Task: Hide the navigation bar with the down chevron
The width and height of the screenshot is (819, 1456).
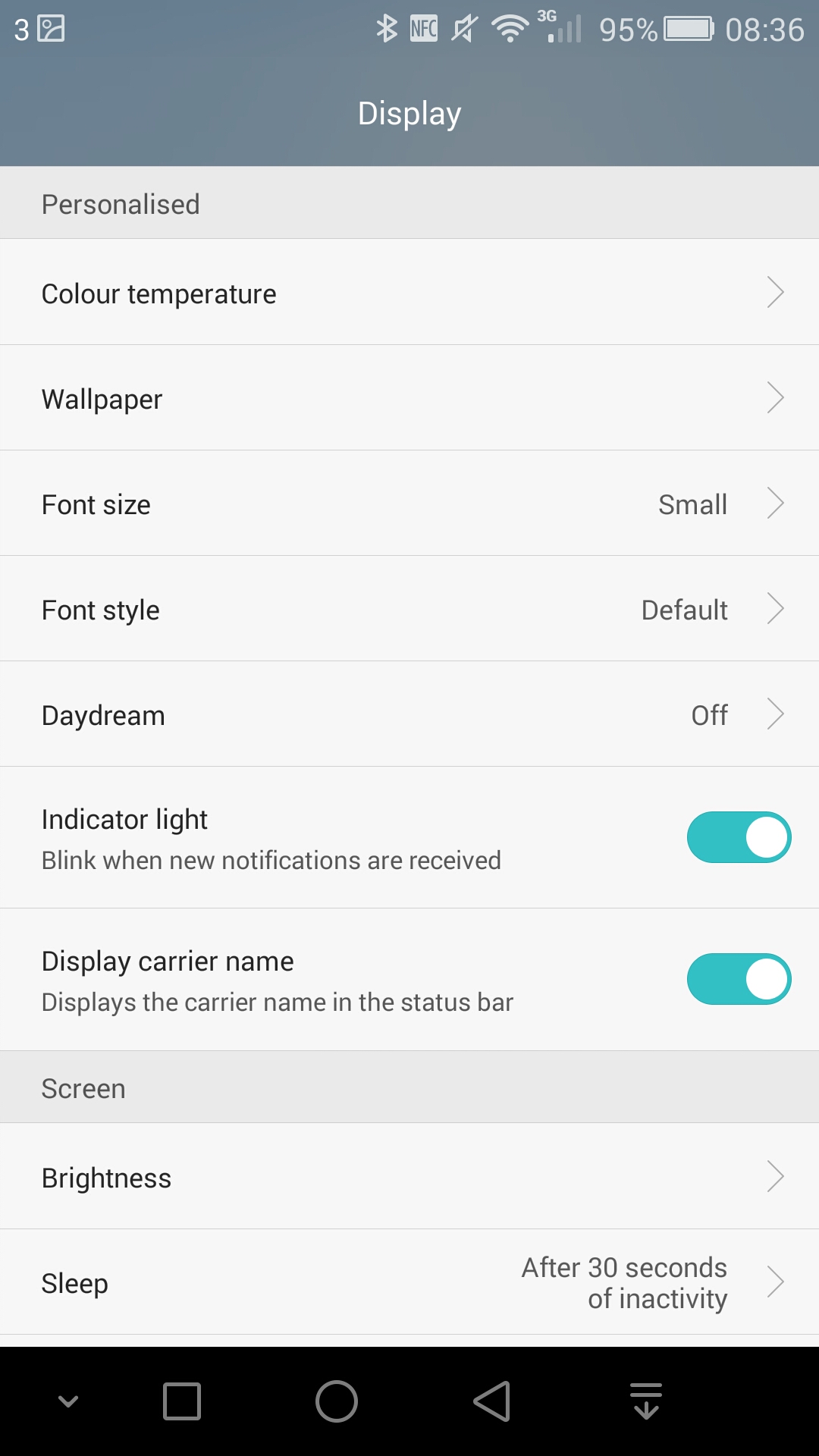Action: coord(68,1401)
